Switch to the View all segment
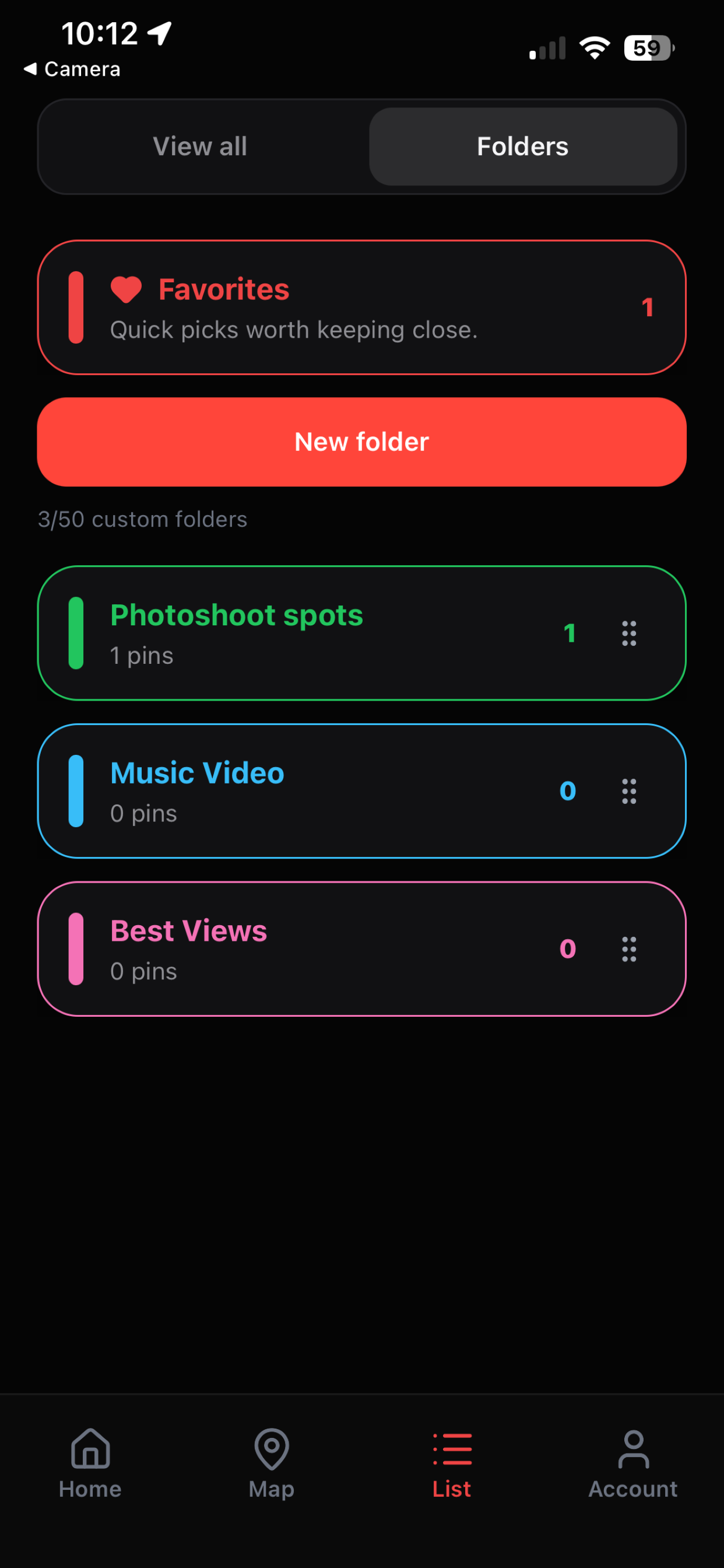The image size is (724, 1568). [x=200, y=146]
